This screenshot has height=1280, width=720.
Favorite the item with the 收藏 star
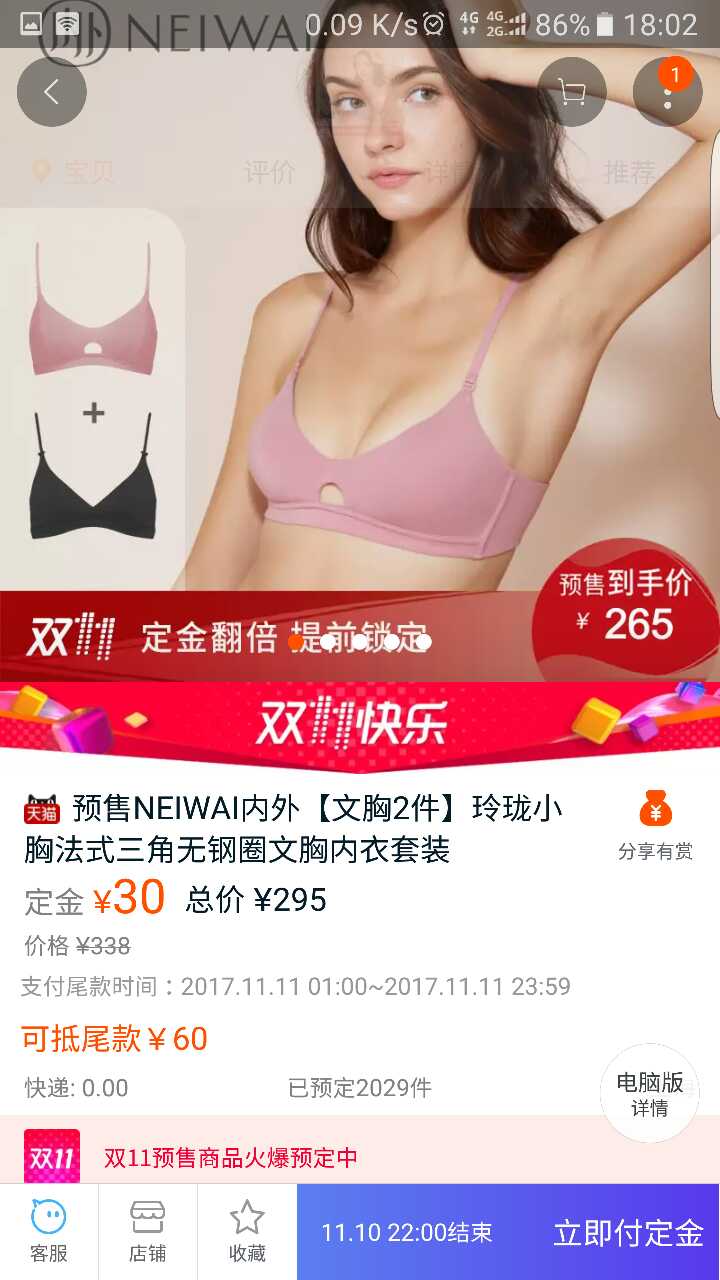pyautogui.click(x=247, y=1230)
